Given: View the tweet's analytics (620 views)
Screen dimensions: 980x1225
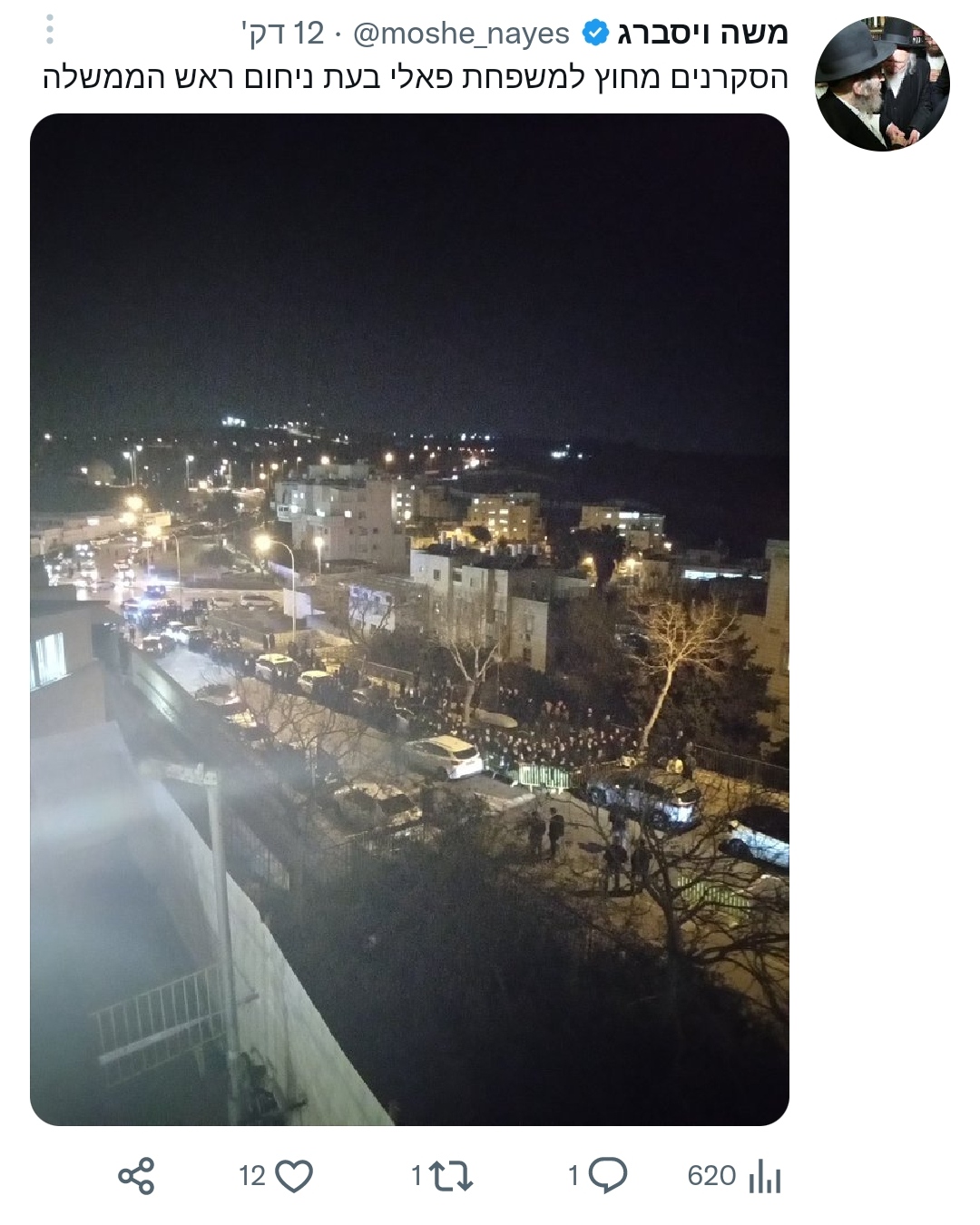Looking at the screenshot, I should coord(764,1177).
